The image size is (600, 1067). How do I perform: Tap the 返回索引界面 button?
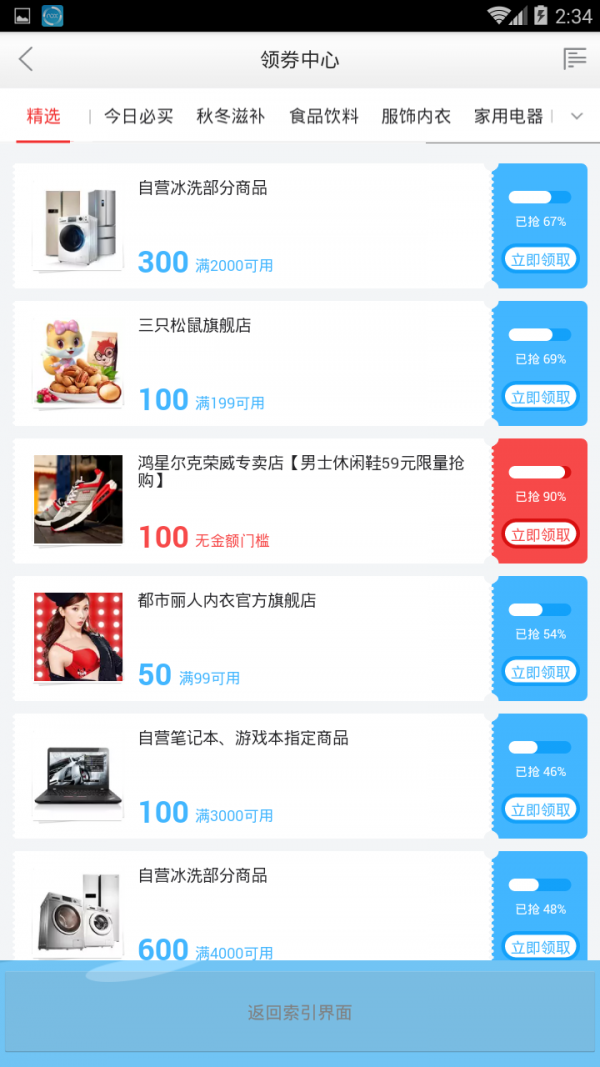coord(300,1013)
